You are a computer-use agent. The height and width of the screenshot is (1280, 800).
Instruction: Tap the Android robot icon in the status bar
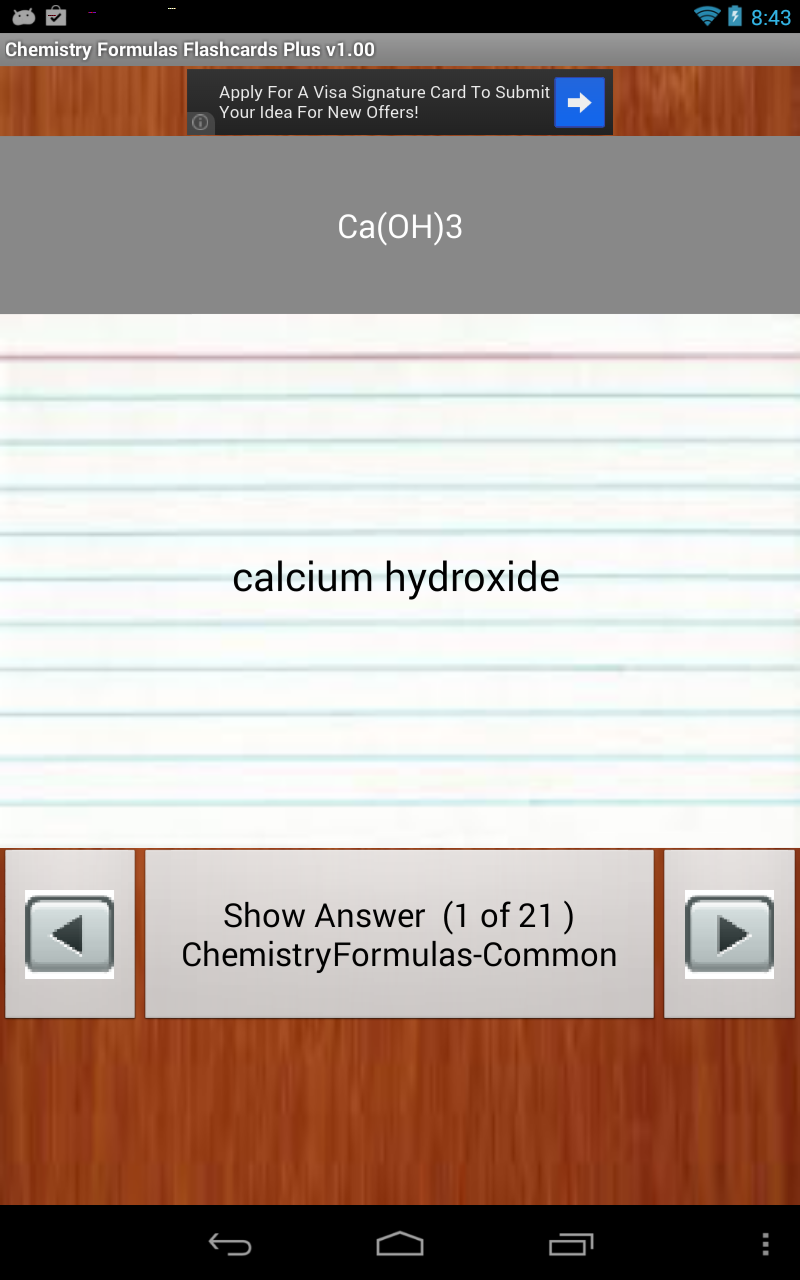[x=22, y=15]
